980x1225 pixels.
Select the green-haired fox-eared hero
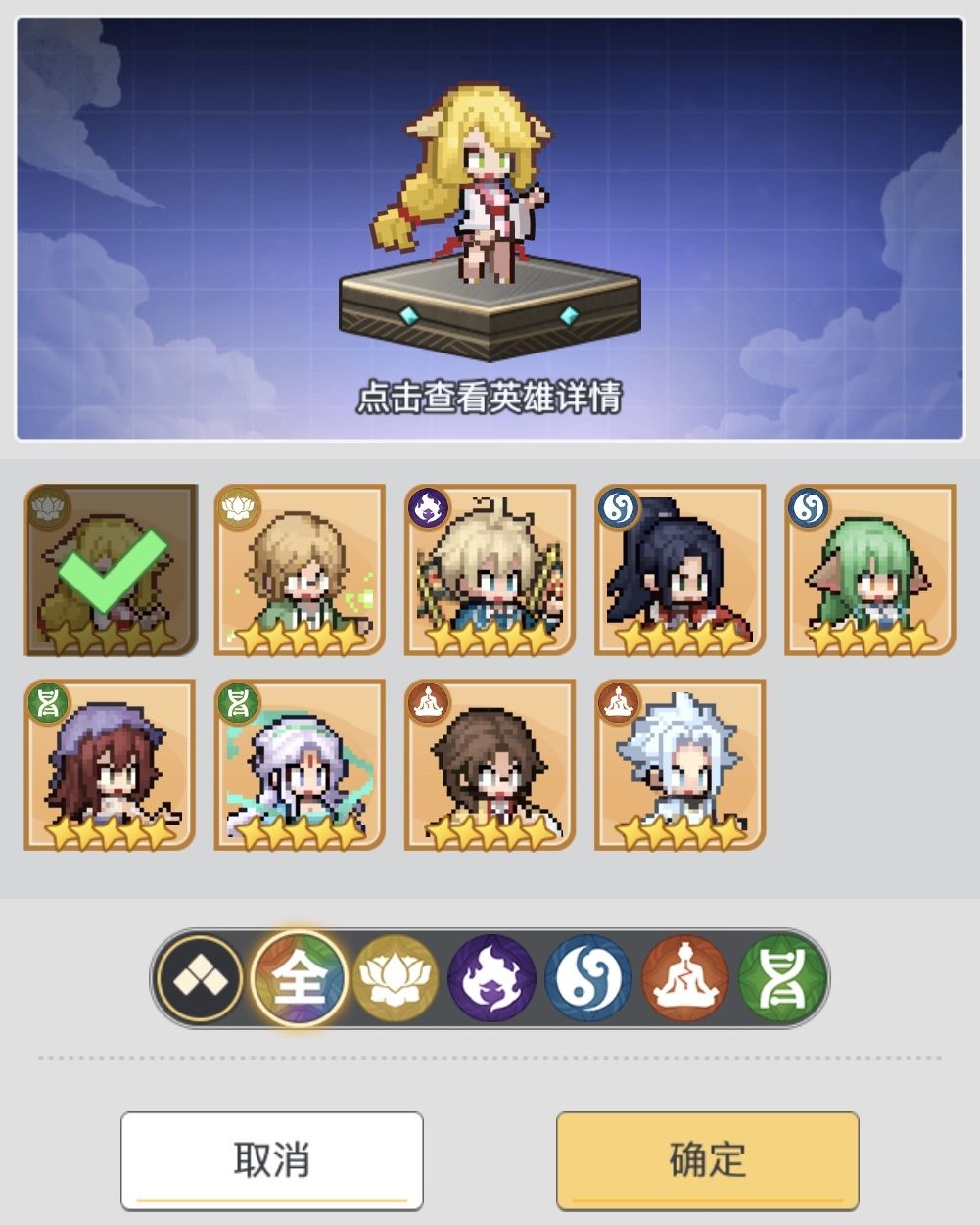869,570
